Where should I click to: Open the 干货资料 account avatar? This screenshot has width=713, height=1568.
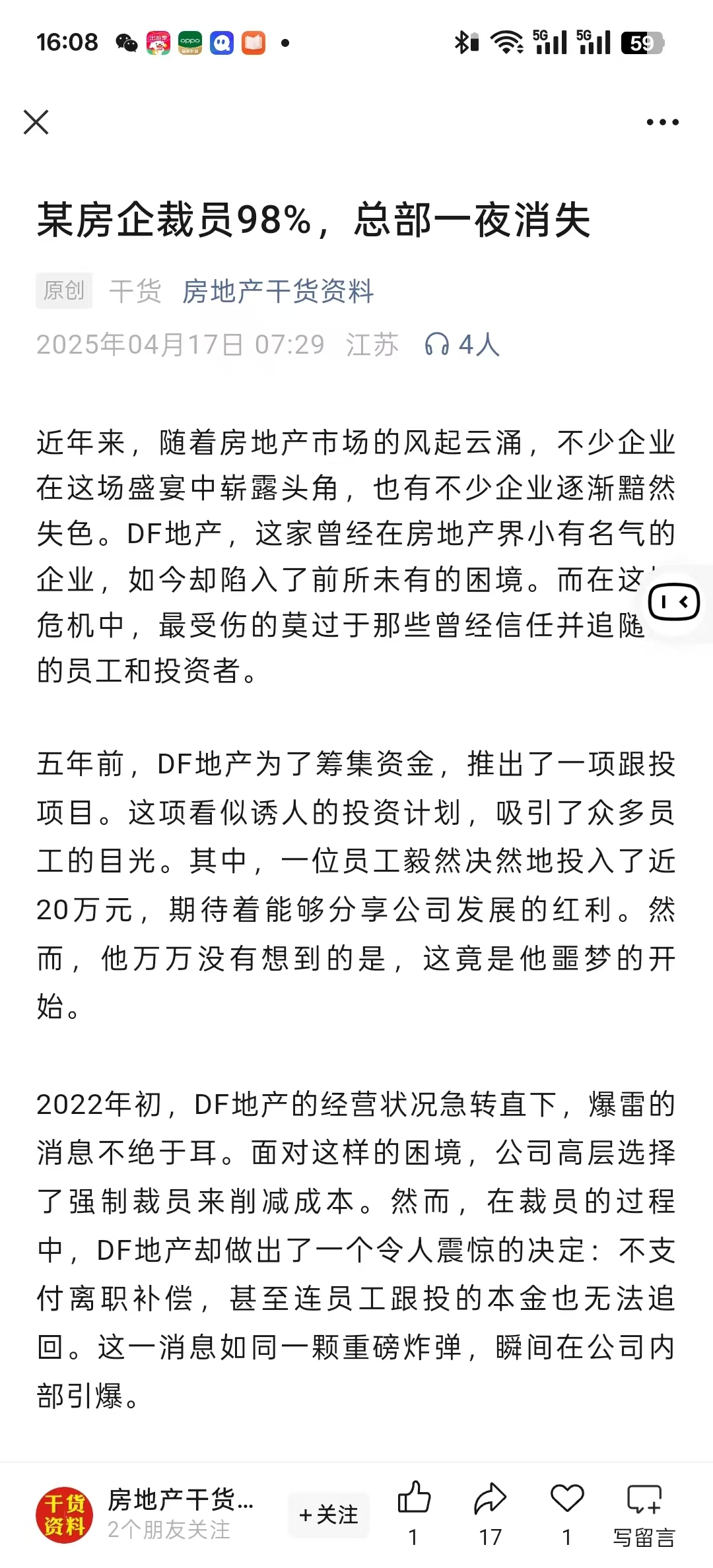(64, 1515)
